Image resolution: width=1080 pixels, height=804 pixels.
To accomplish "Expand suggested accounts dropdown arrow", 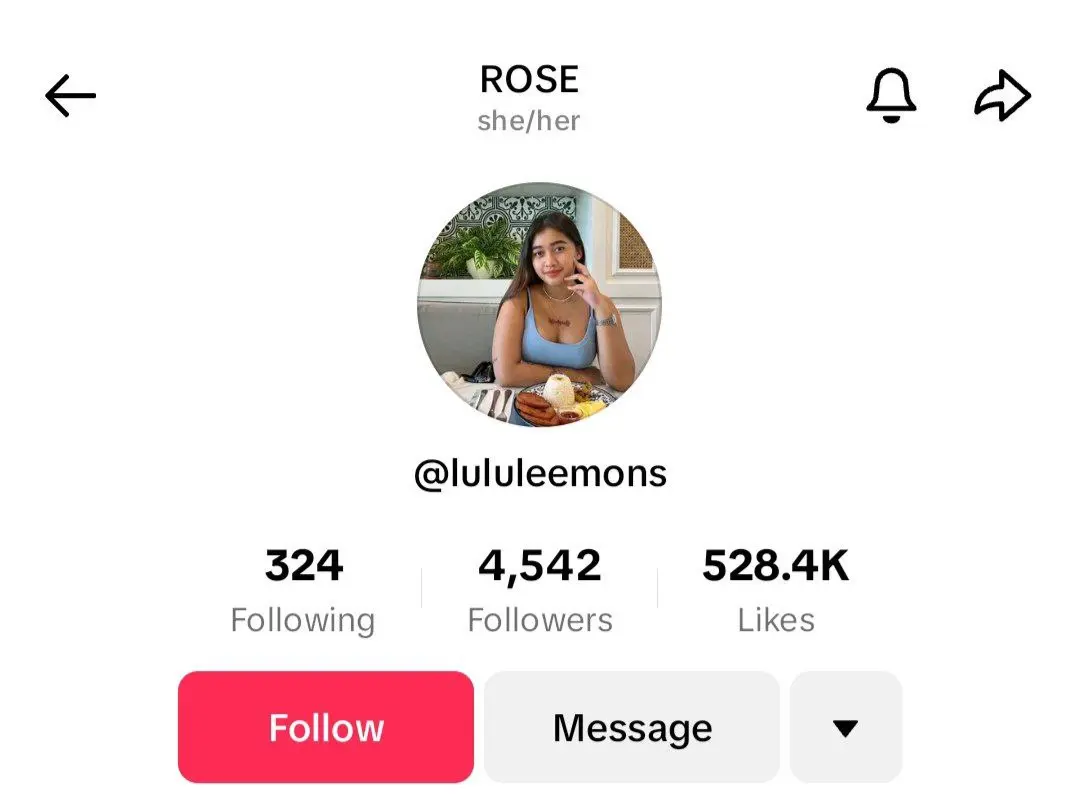I will (x=846, y=727).
